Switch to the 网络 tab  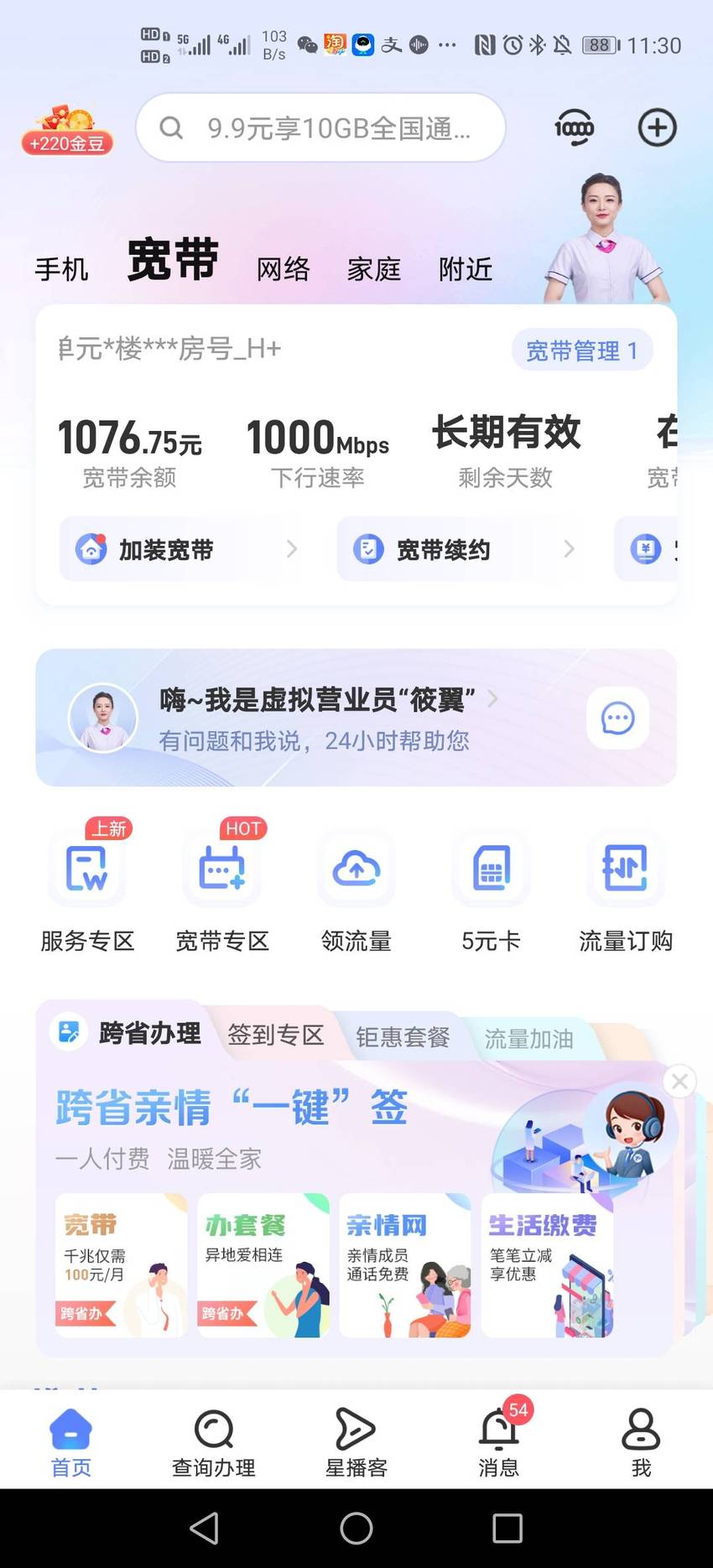284,269
